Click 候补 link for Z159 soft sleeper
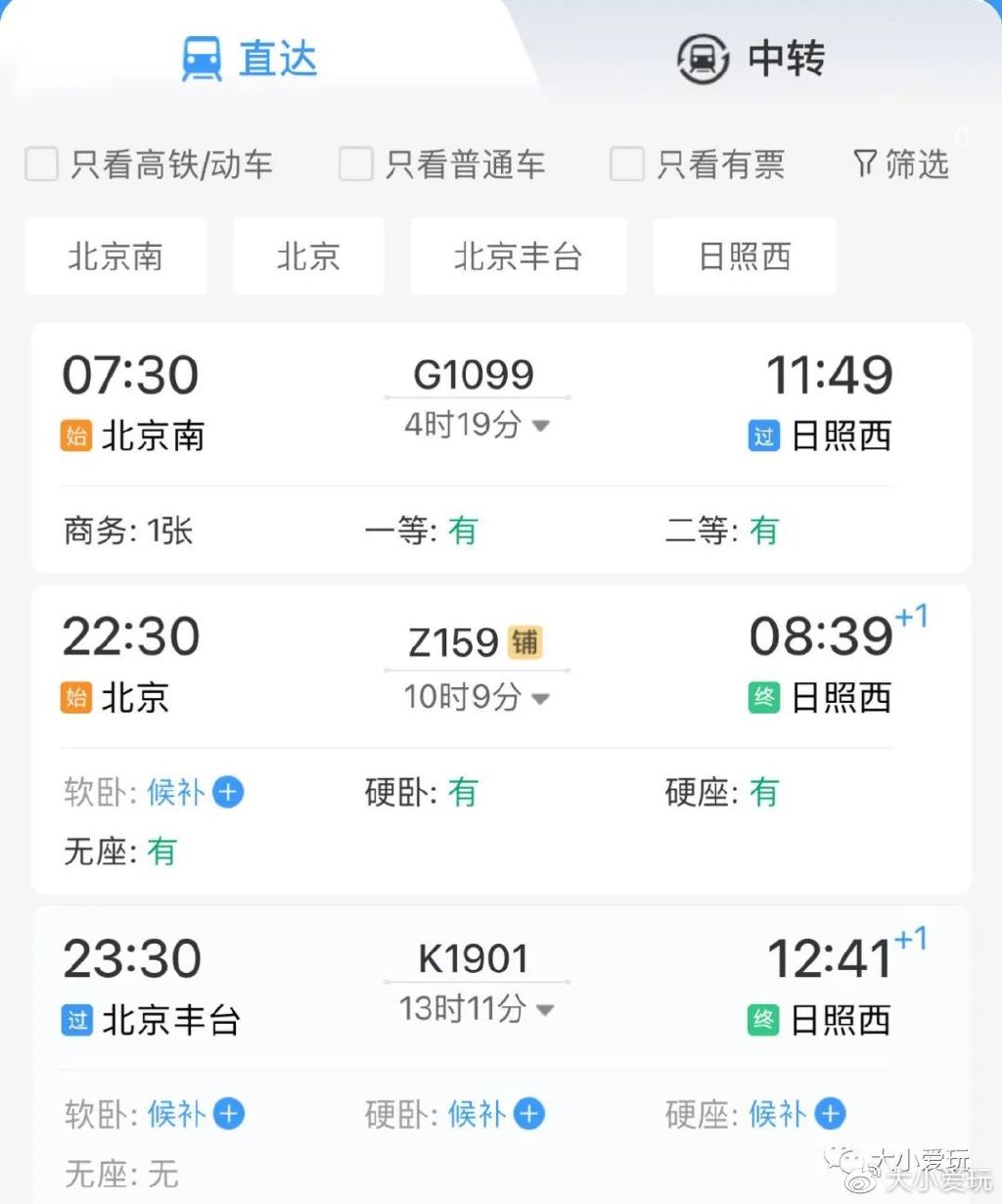1002x1204 pixels. (x=175, y=791)
